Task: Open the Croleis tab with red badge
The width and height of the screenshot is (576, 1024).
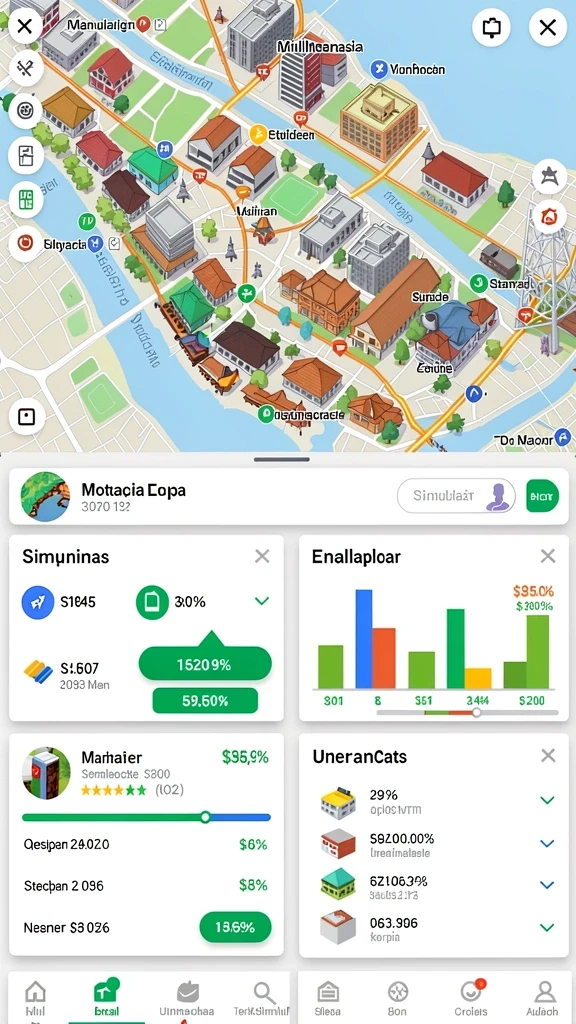Action: pos(471,998)
